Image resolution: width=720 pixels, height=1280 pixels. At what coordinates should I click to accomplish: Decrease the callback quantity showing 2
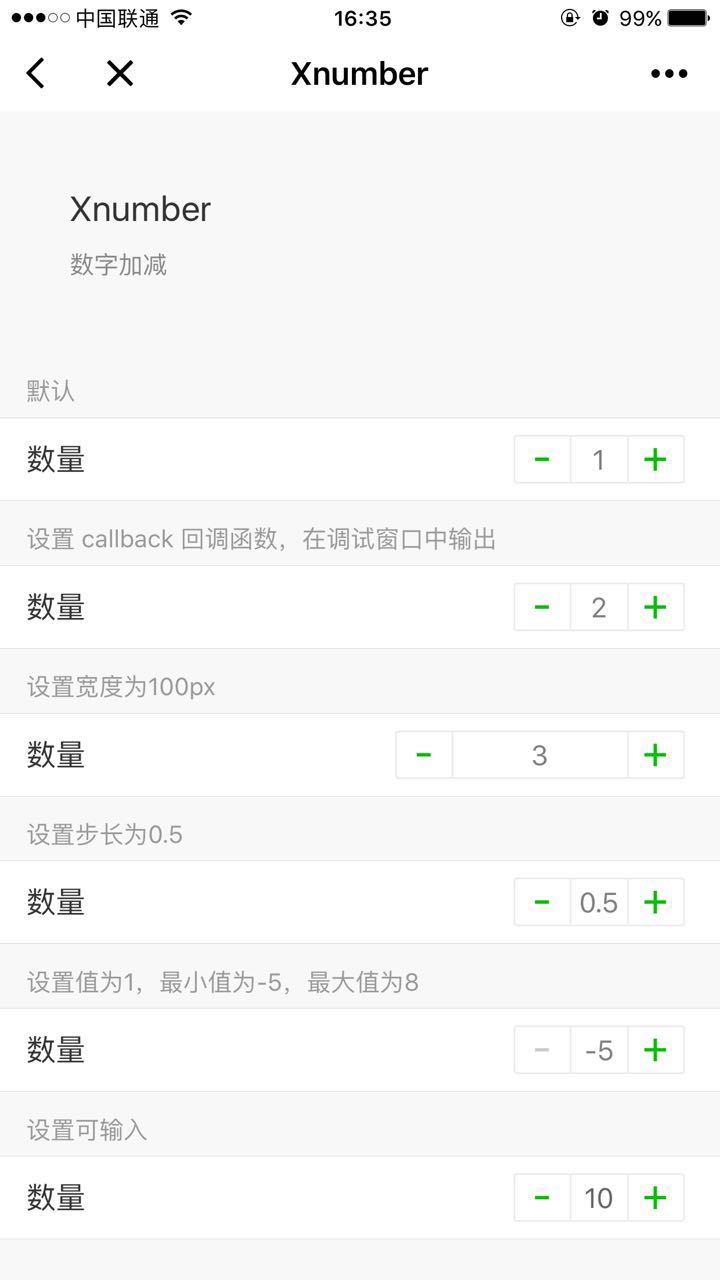point(542,607)
